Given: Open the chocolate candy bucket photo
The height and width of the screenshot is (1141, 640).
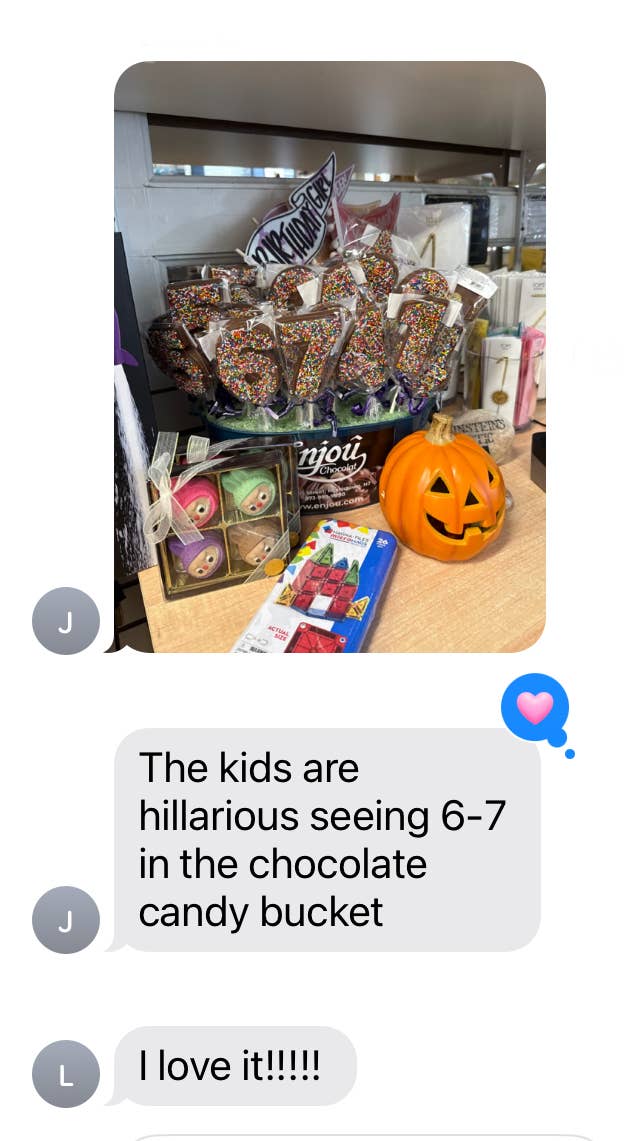Looking at the screenshot, I should [x=330, y=357].
